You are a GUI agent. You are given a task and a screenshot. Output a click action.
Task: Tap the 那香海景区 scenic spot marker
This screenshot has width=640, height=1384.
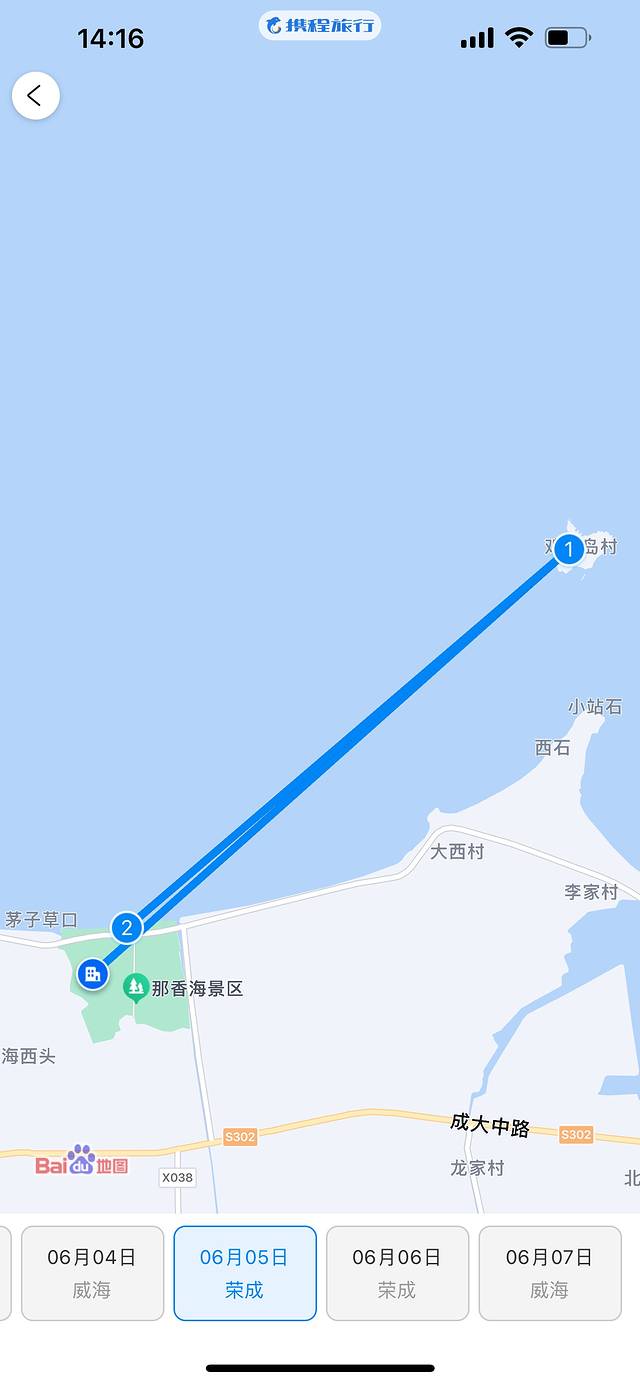point(136,989)
